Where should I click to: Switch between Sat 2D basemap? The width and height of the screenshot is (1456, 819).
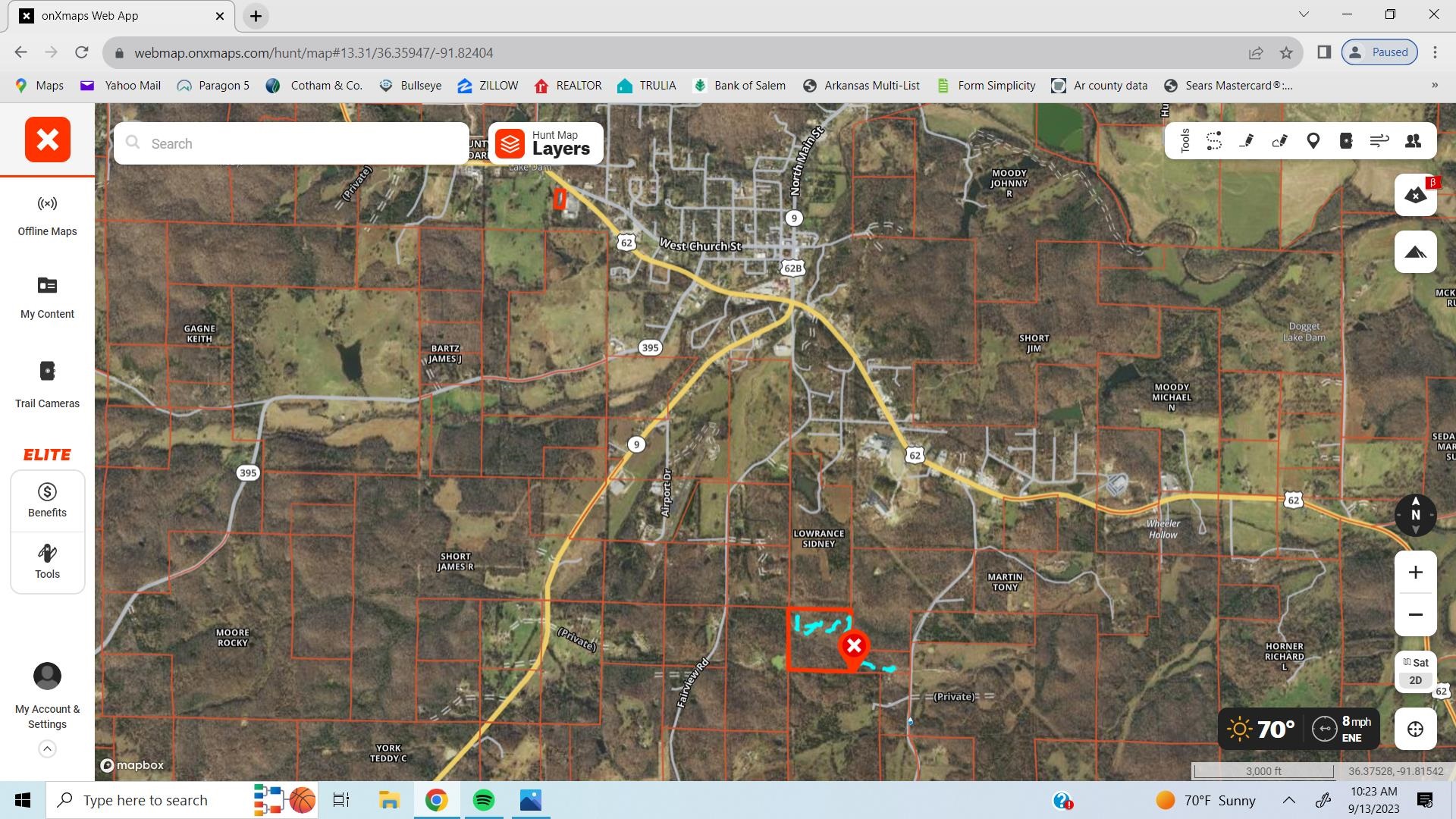(x=1415, y=671)
